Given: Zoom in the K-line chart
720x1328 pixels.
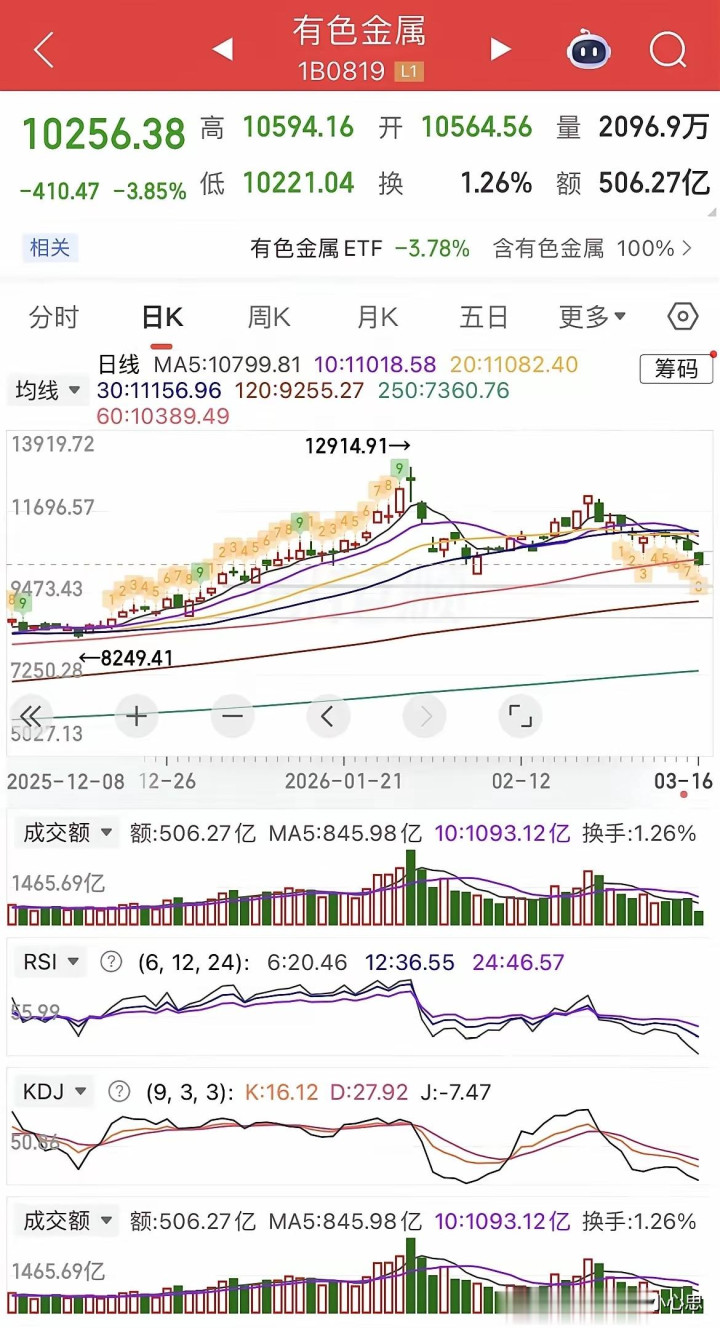Looking at the screenshot, I should (137, 716).
